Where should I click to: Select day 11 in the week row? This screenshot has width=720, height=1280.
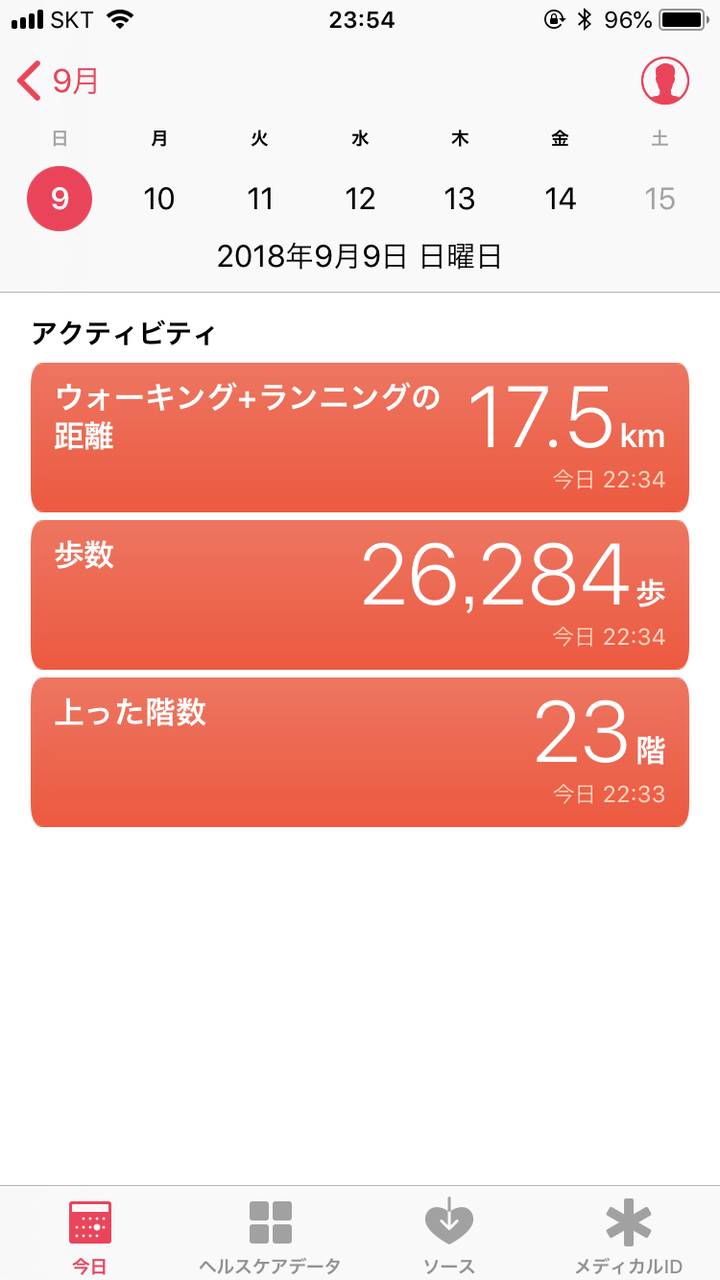pos(260,199)
